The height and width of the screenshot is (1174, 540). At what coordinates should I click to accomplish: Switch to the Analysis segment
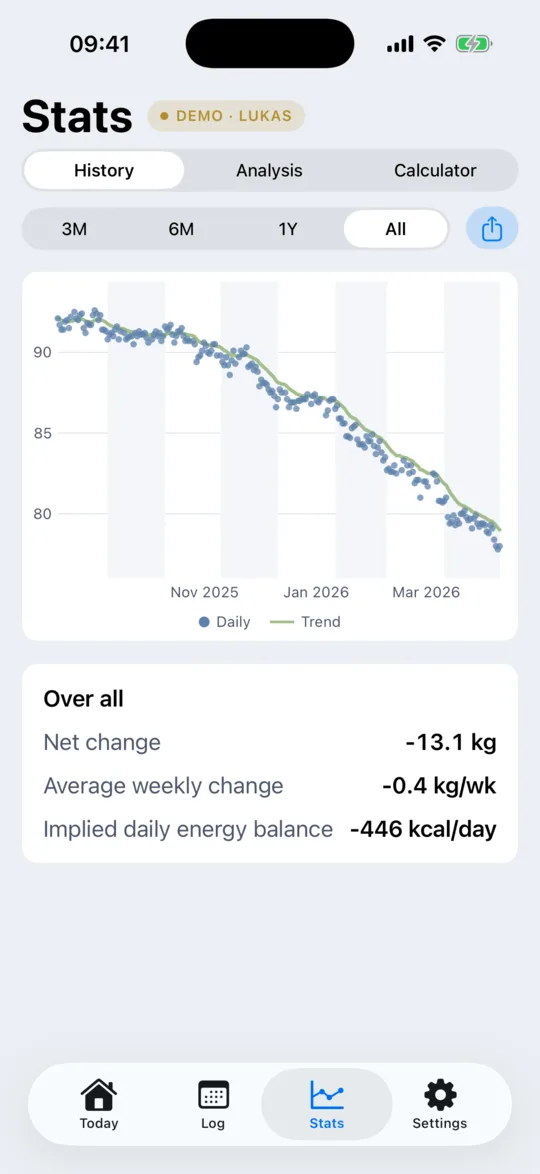click(270, 171)
